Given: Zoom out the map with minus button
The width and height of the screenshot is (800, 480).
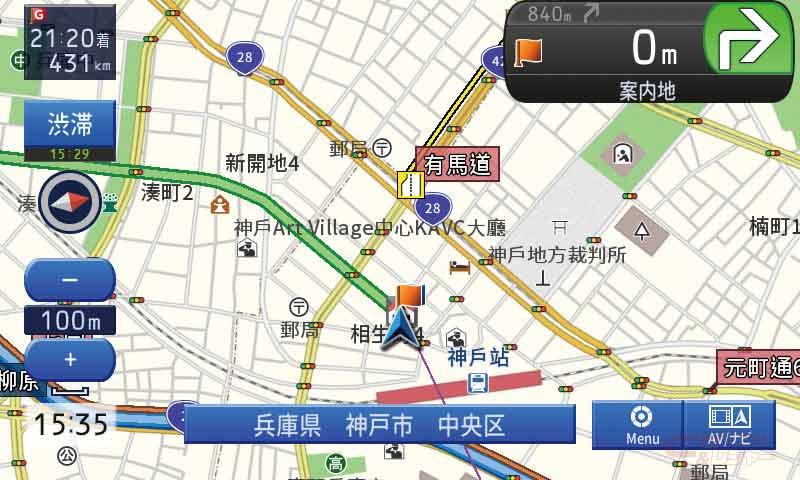Looking at the screenshot, I should (69, 280).
